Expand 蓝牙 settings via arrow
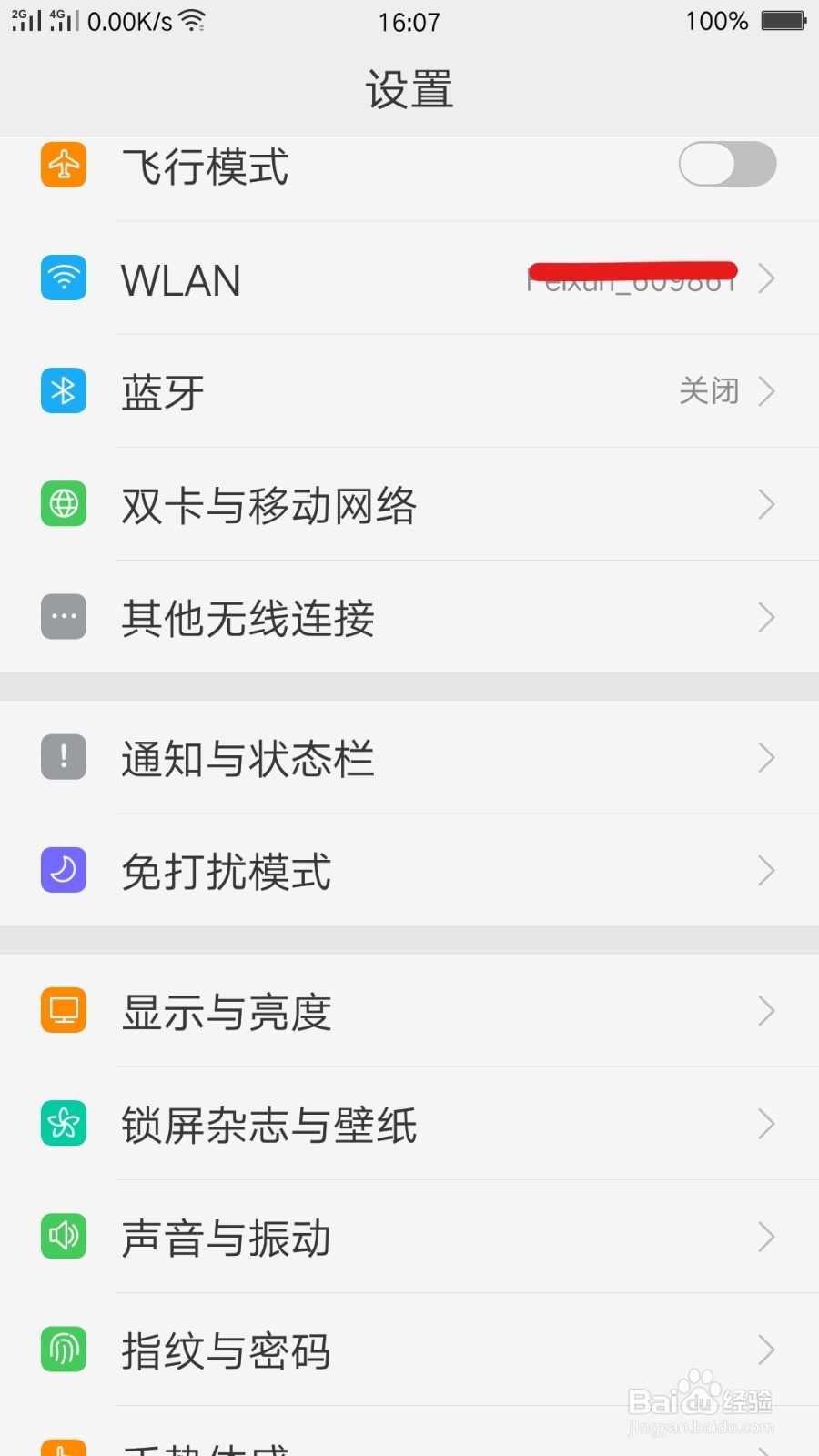This screenshot has height=1456, width=819. (767, 391)
